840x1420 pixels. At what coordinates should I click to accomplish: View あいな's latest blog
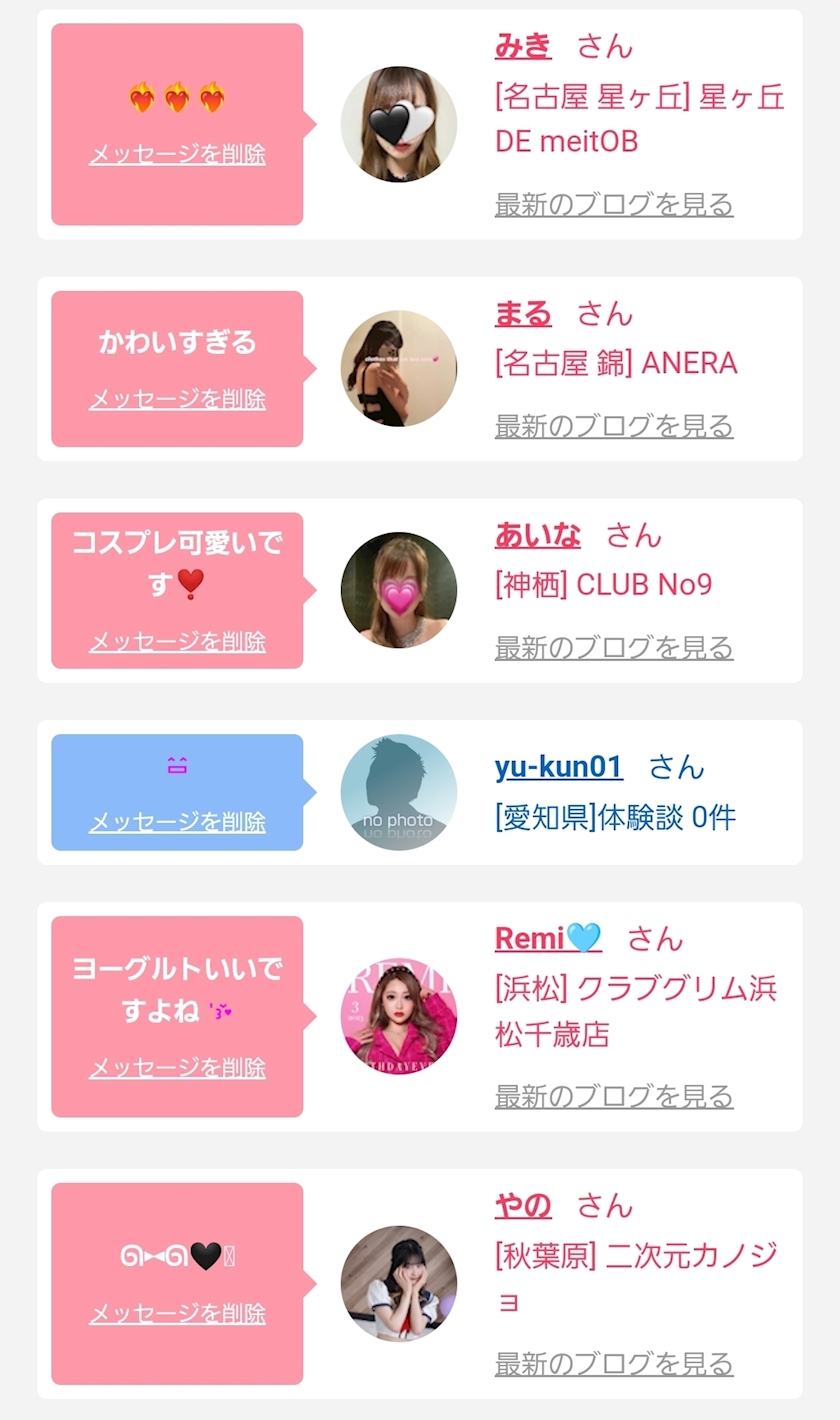(614, 648)
